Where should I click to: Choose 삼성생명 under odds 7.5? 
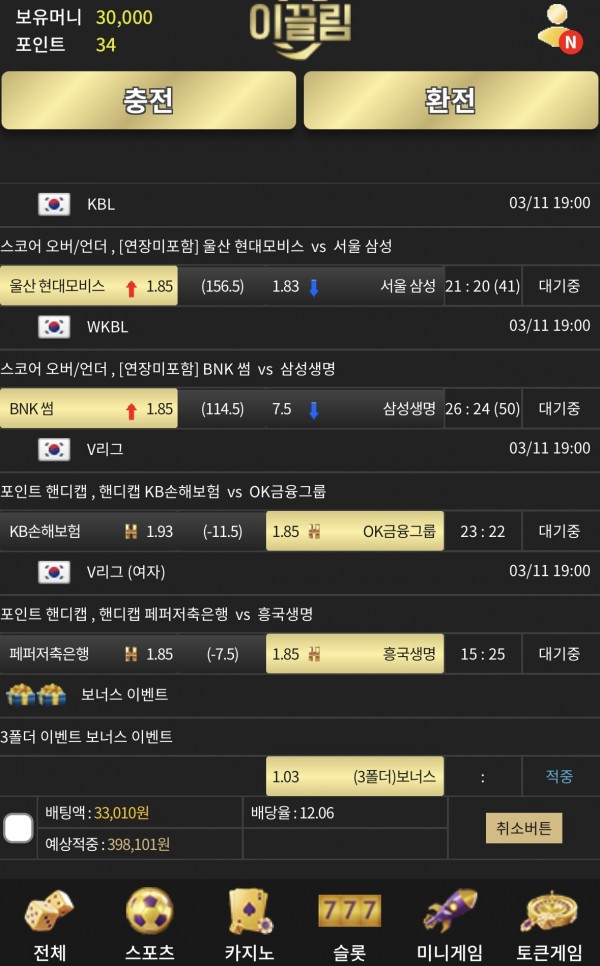click(354, 409)
